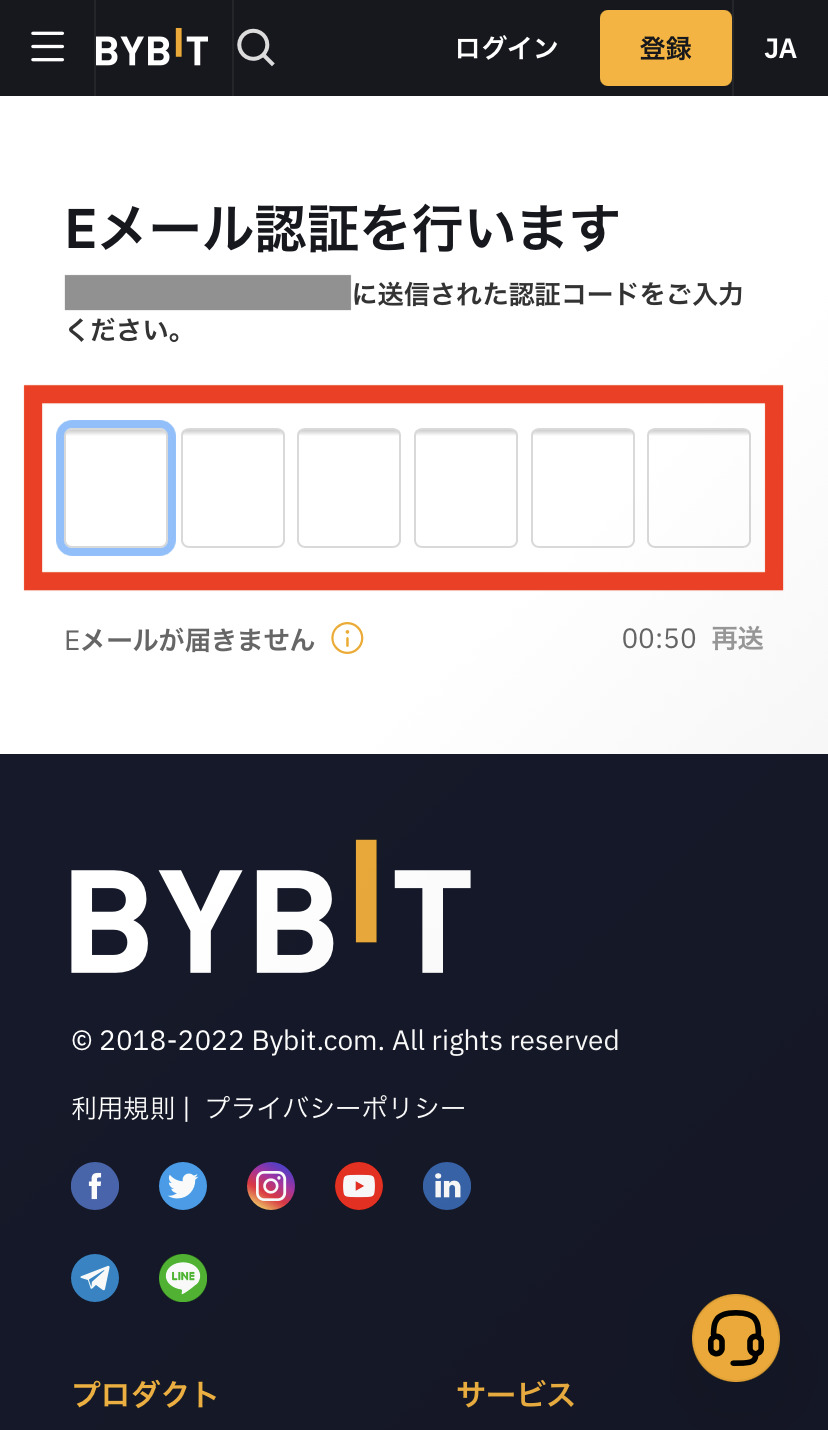Tap the ログイン link
The image size is (828, 1430).
tap(507, 48)
